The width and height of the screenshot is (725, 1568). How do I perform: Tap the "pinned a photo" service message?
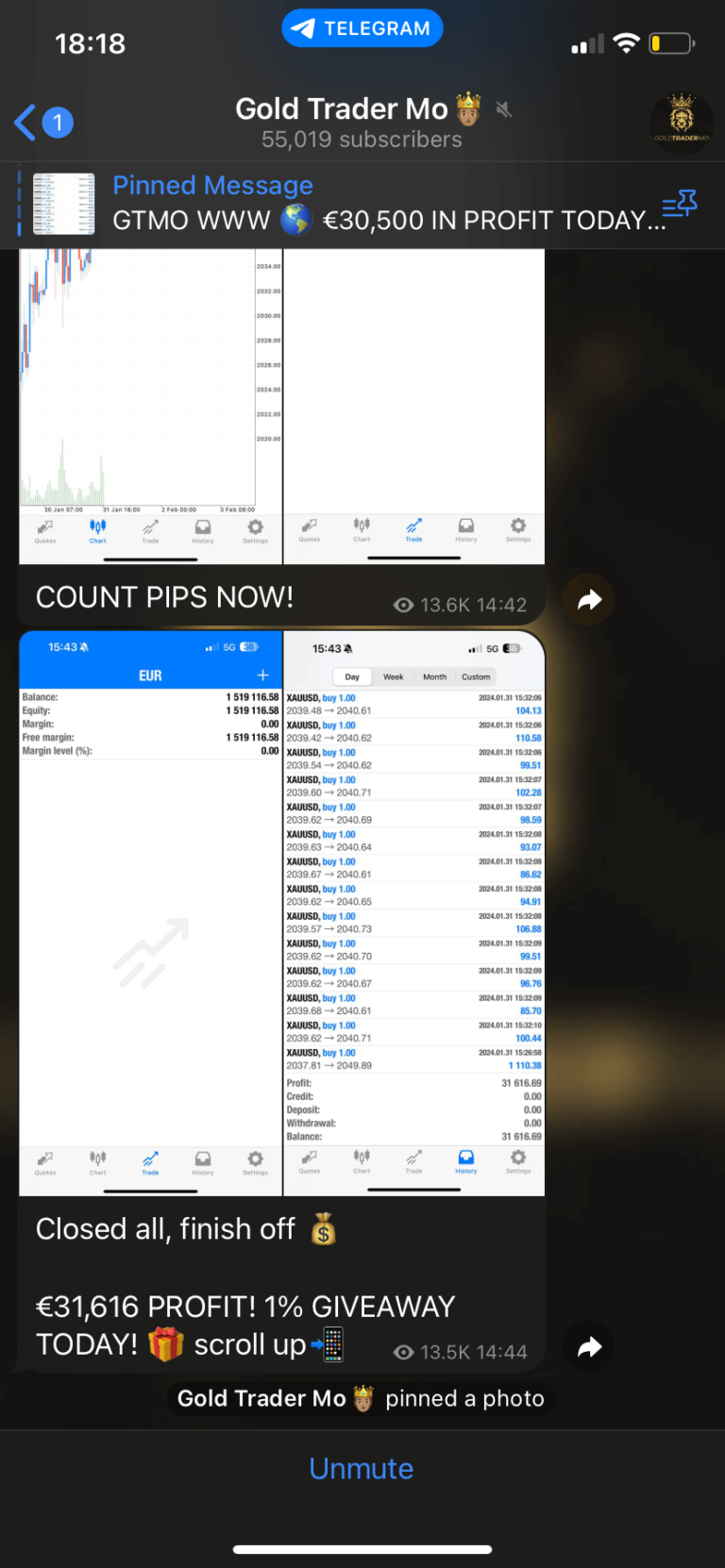362,1398
